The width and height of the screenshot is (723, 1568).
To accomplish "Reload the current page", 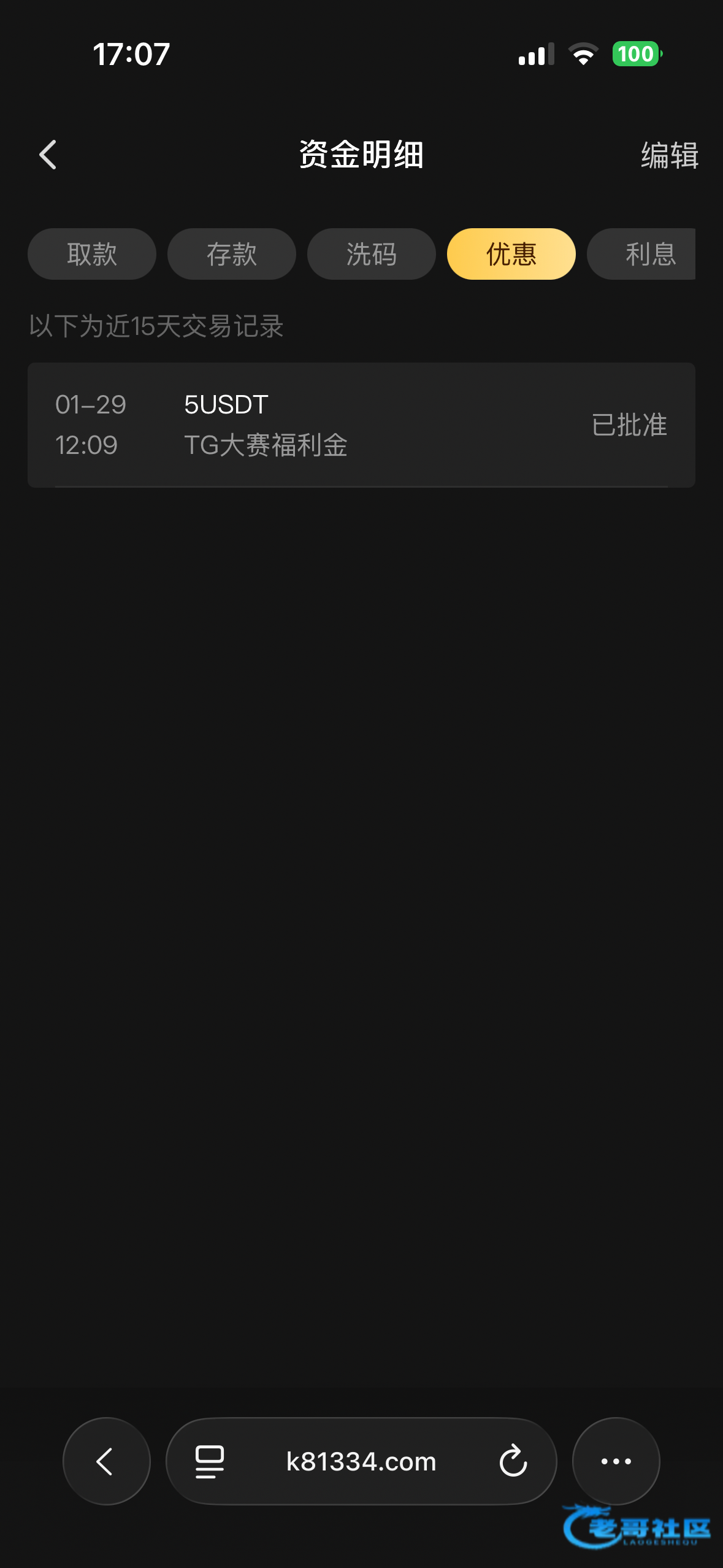I will [513, 1461].
